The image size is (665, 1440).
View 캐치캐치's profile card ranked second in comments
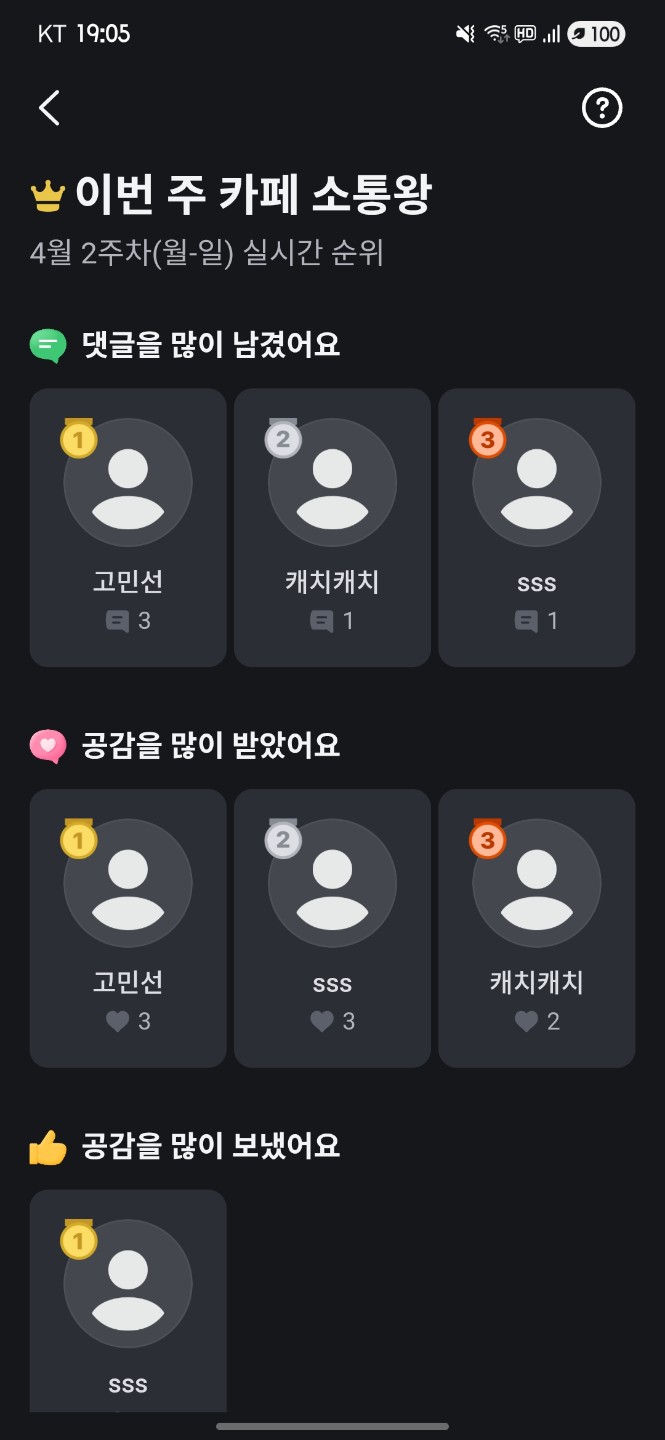pos(332,527)
